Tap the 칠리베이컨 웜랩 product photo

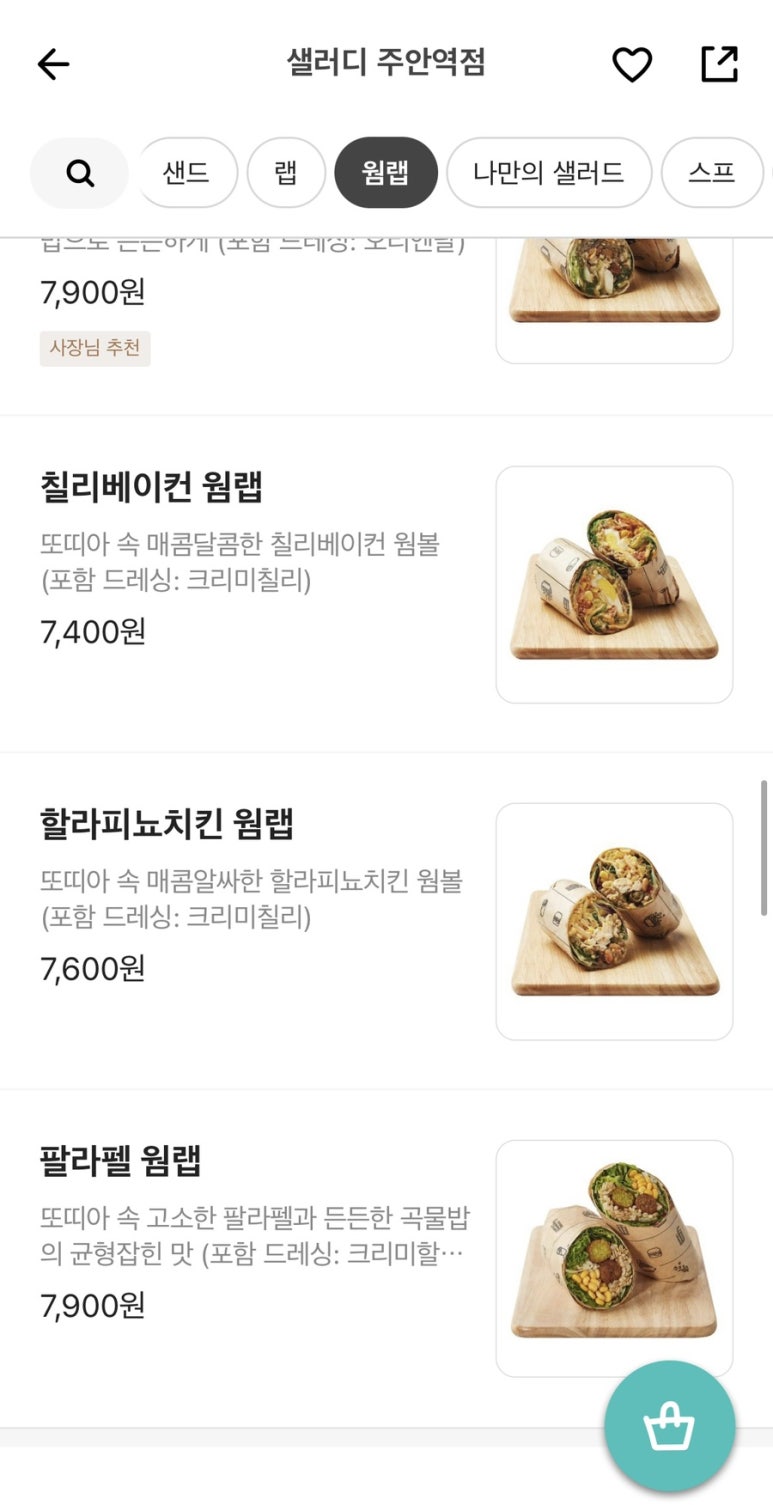[x=614, y=584]
